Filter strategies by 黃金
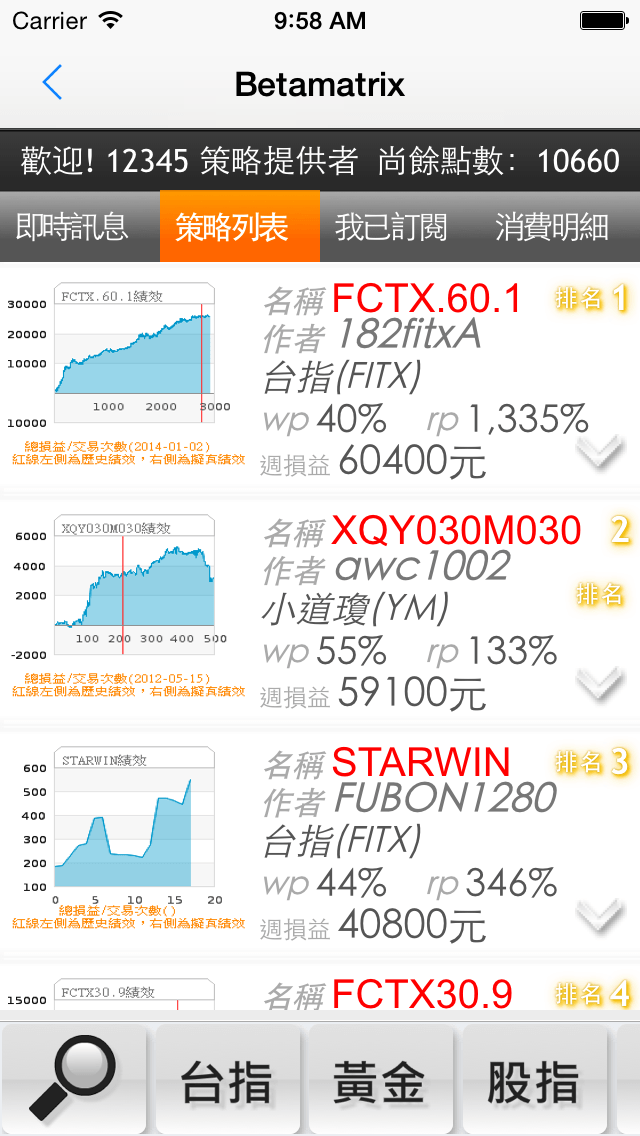This screenshot has height=1136, width=640. point(380,1082)
